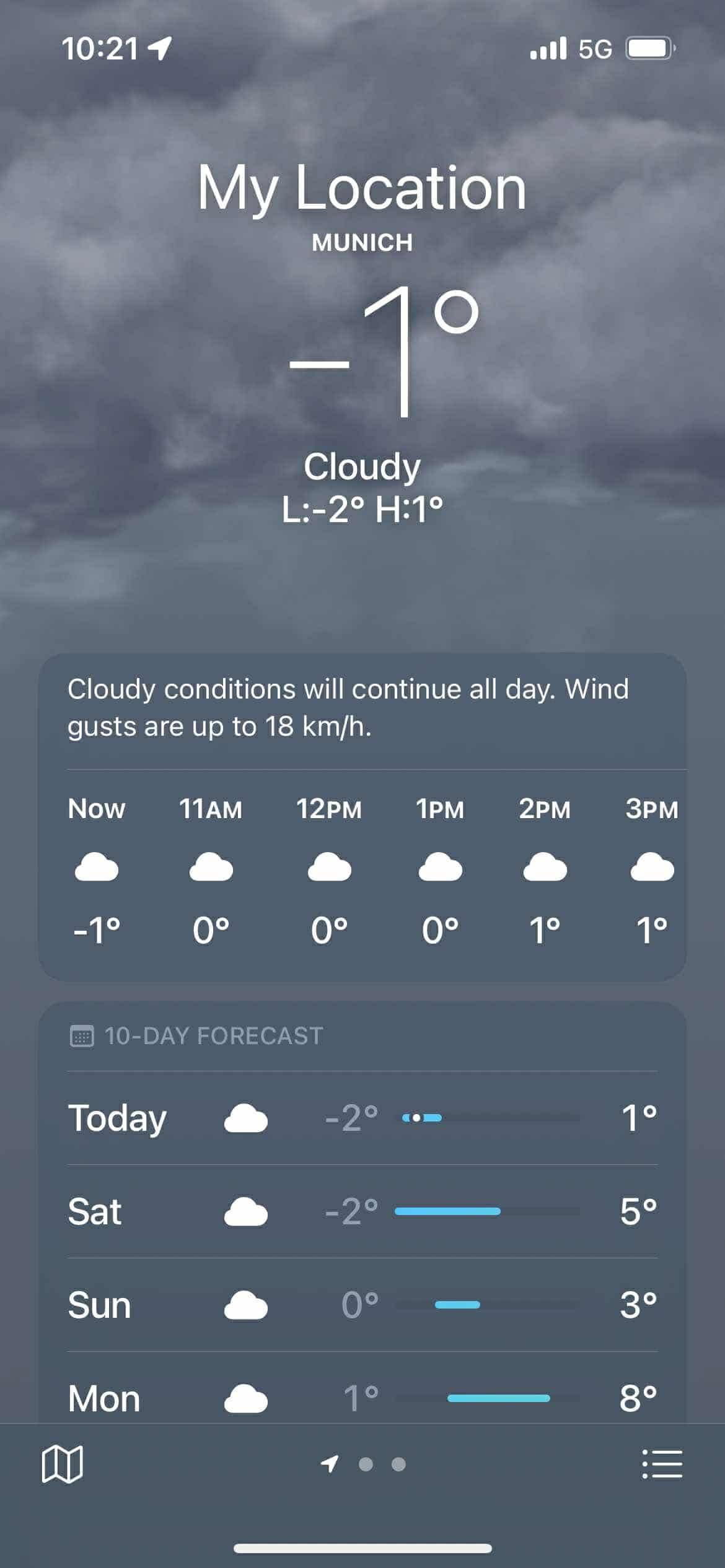The image size is (725, 1568).
Task: Tap the location page indicator dots
Action: (364, 1464)
